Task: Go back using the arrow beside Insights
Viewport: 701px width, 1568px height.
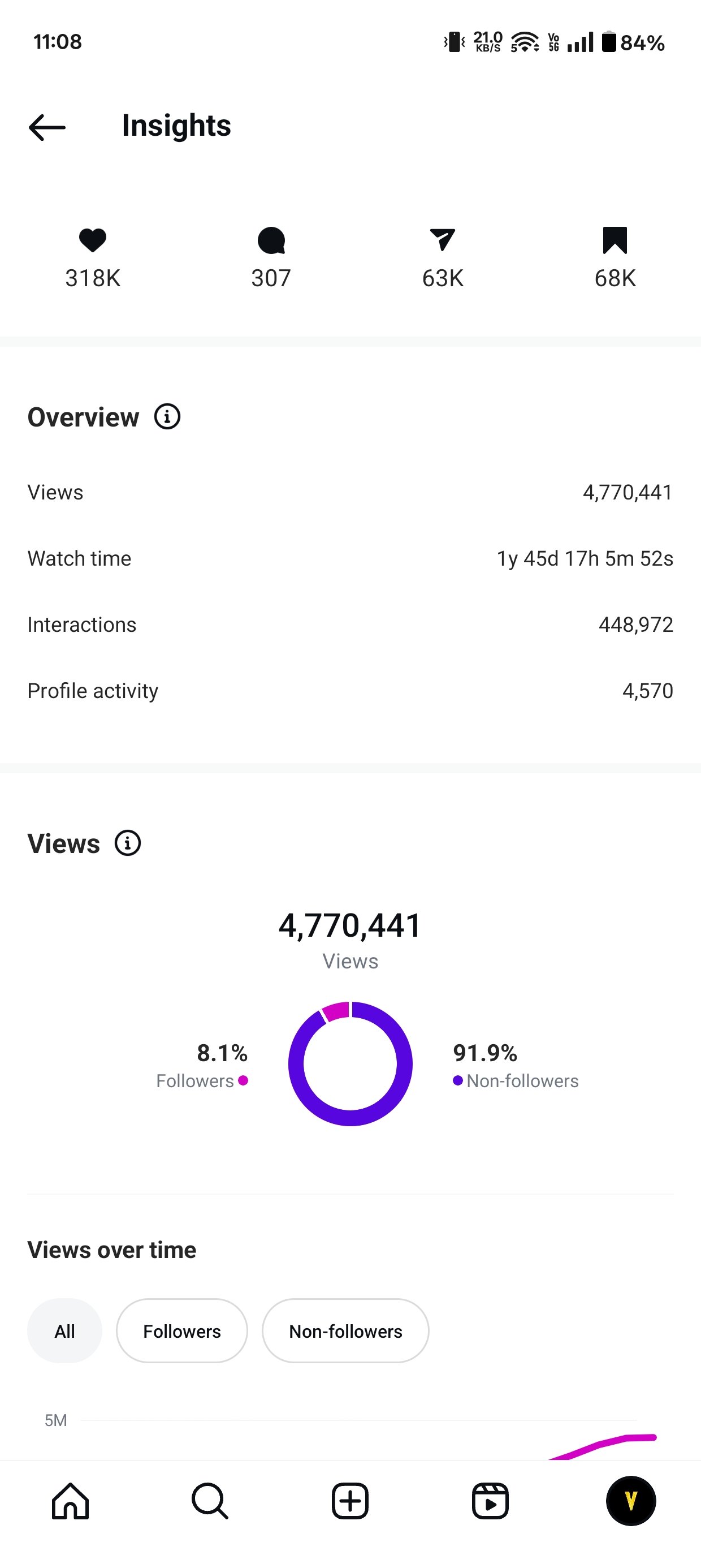Action: point(47,127)
